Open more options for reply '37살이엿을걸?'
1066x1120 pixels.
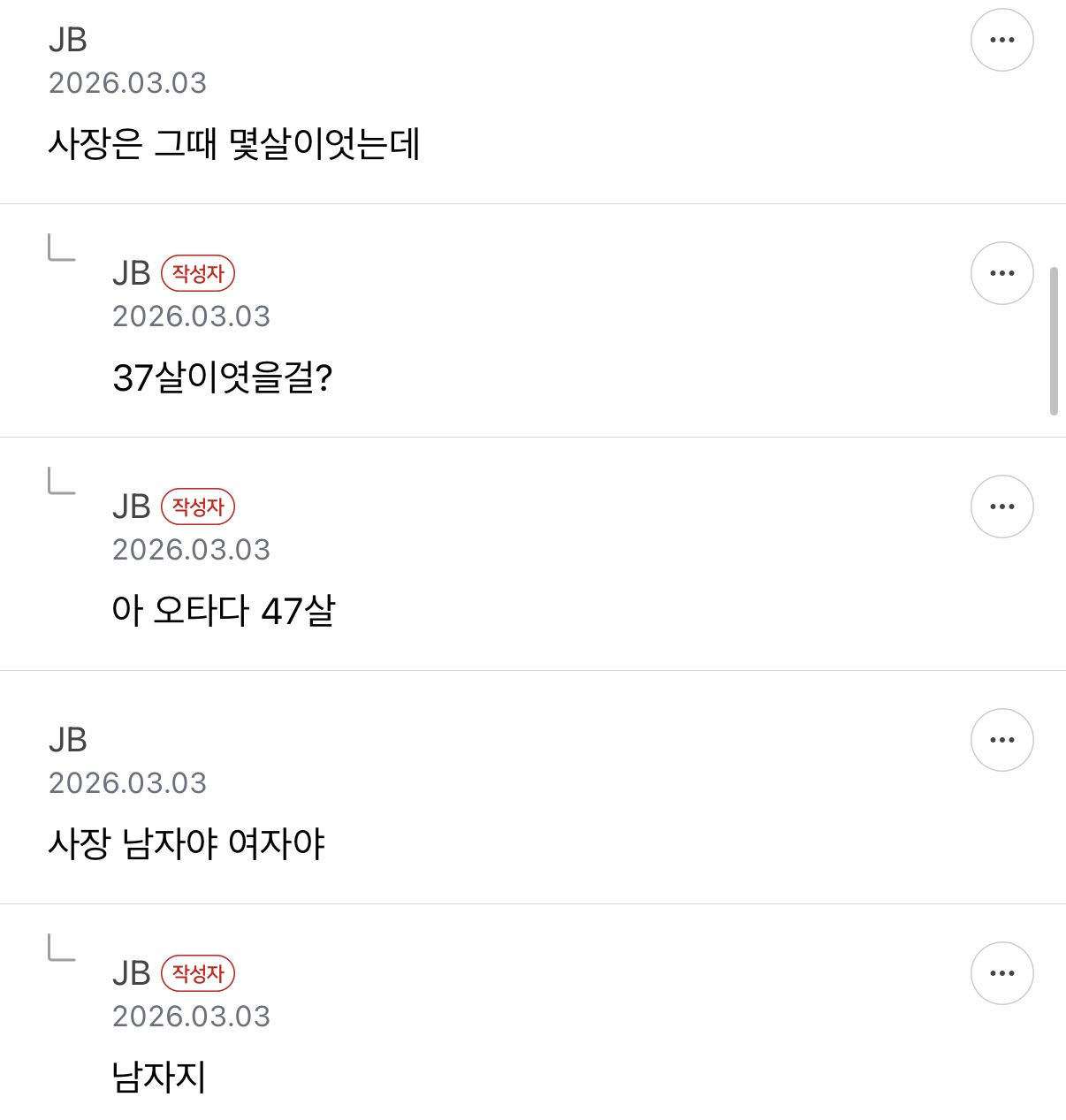1001,273
